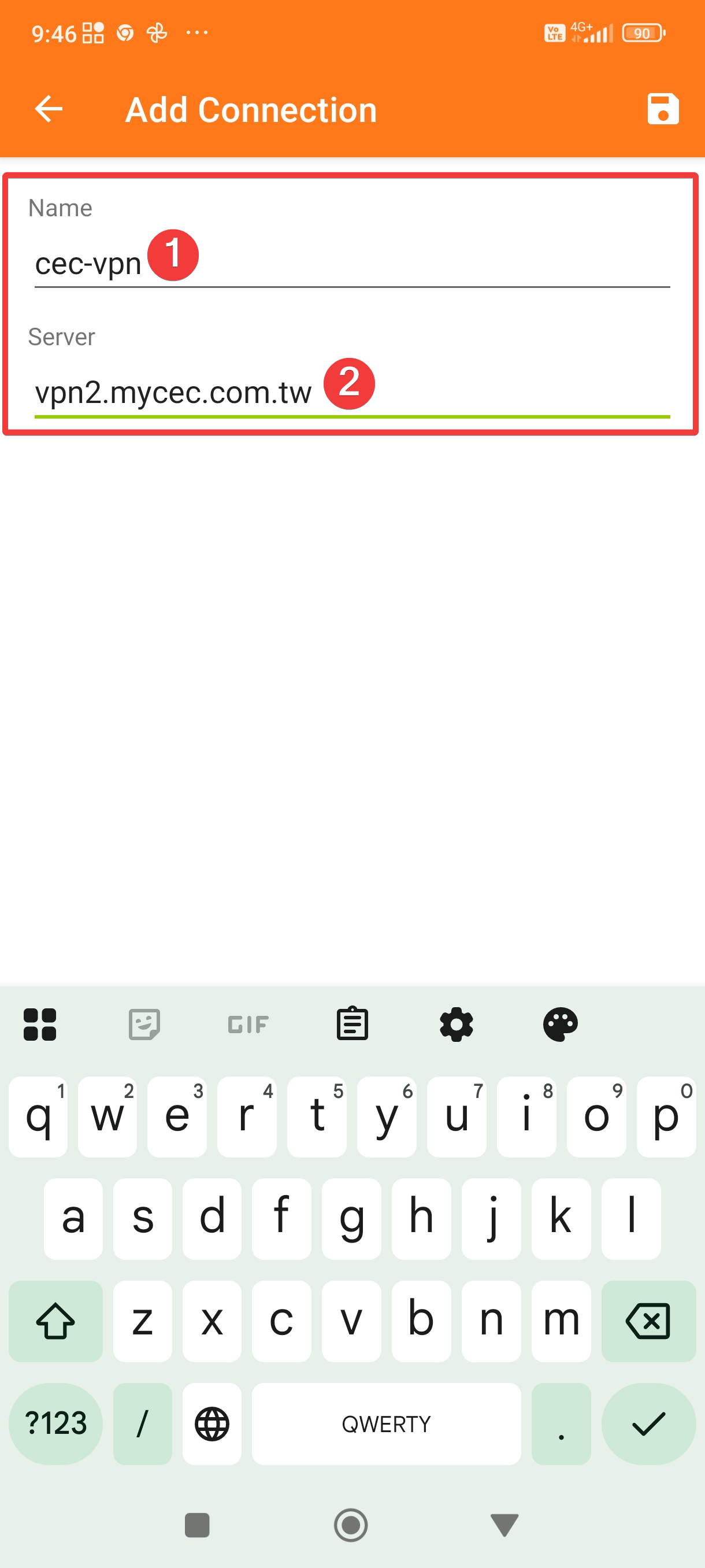Open the keyboard's four-square menu
This screenshot has height=1568, width=705.
40,1024
